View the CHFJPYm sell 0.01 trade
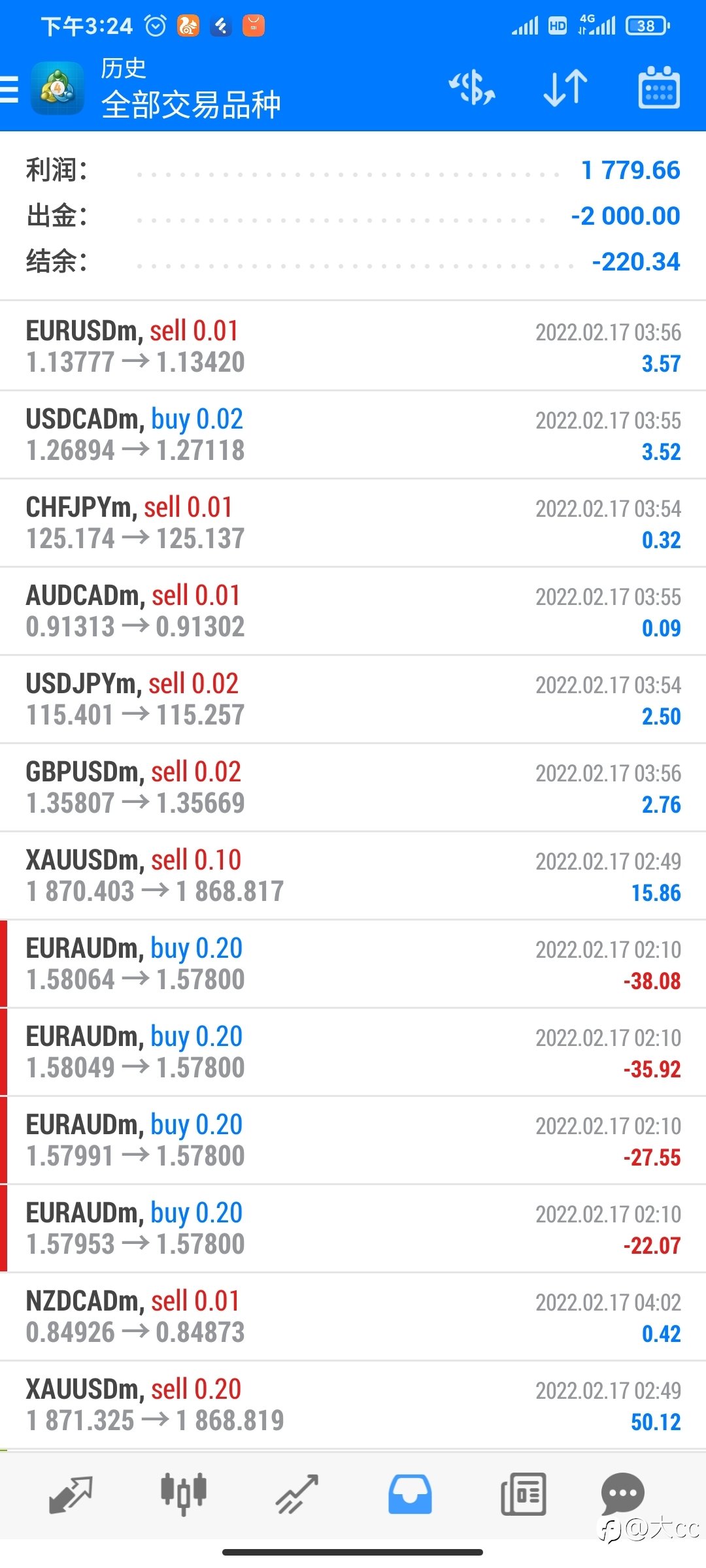The width and height of the screenshot is (706, 1568). (353, 523)
